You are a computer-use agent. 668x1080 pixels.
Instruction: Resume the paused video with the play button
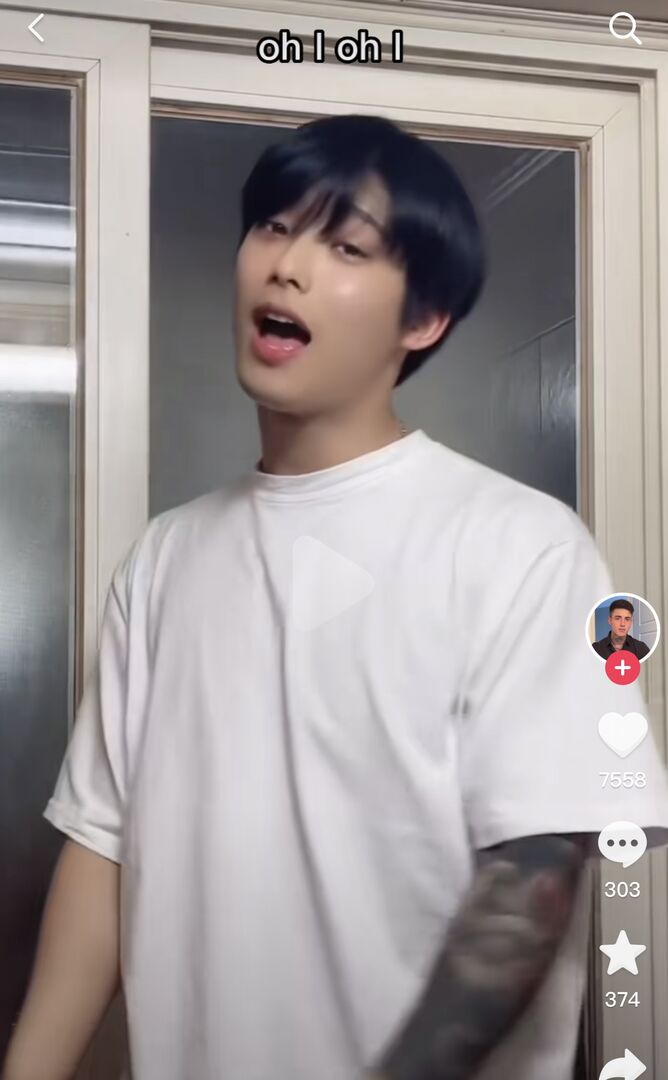coord(329,582)
